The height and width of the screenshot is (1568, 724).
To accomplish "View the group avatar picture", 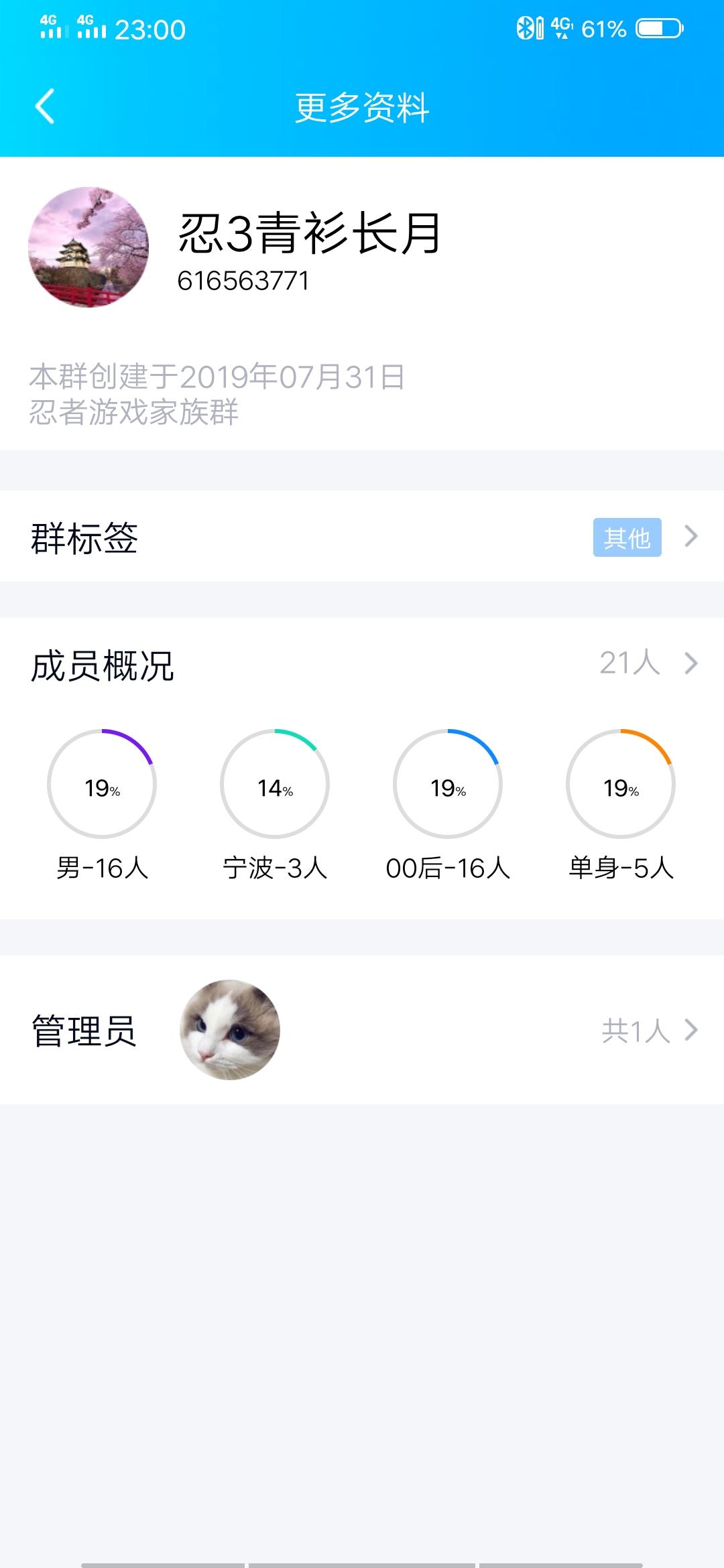I will (x=88, y=247).
